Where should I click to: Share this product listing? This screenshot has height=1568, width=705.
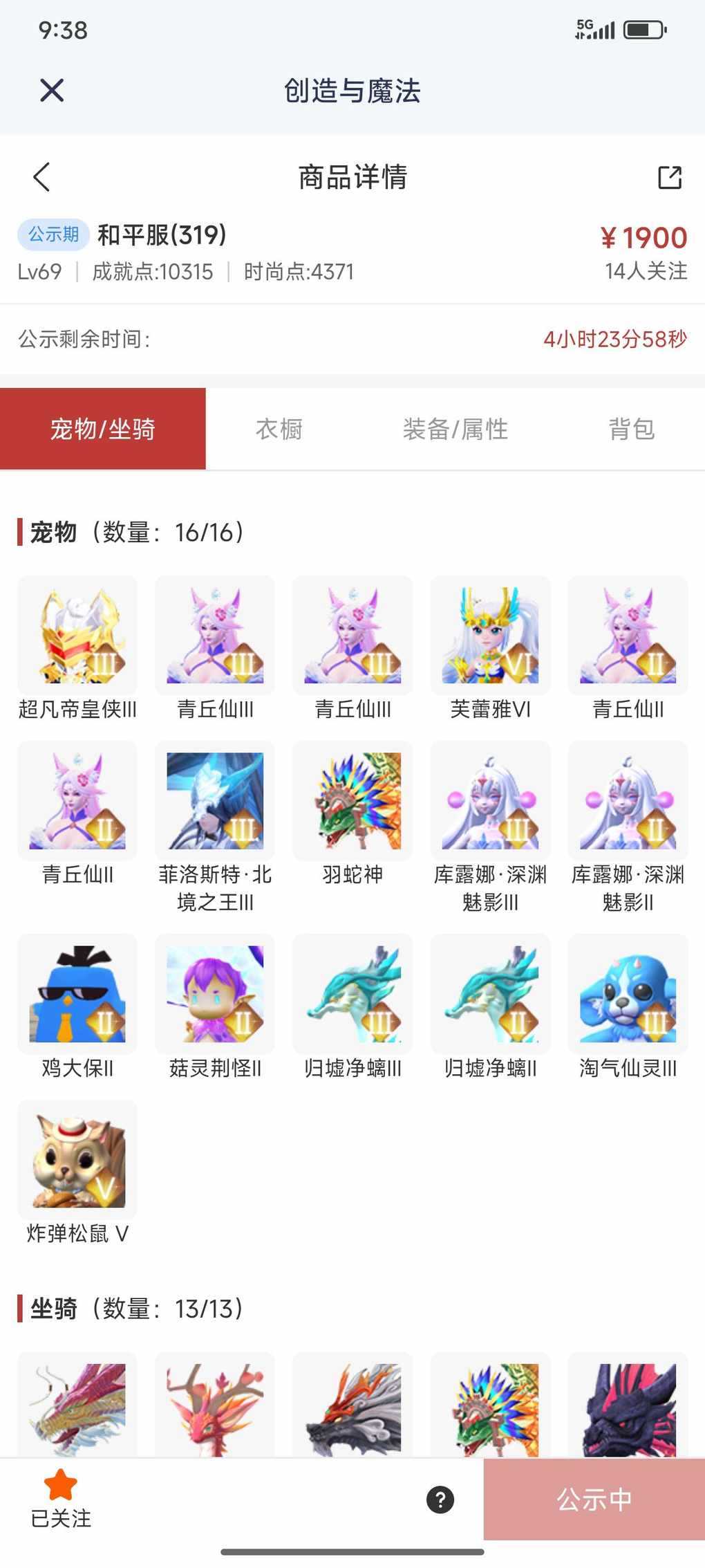[x=669, y=178]
